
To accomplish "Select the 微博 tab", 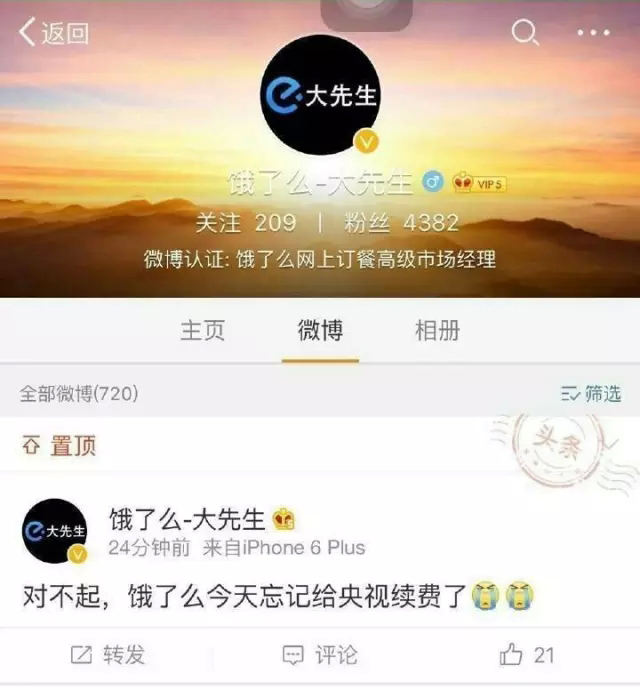I will tap(320, 331).
